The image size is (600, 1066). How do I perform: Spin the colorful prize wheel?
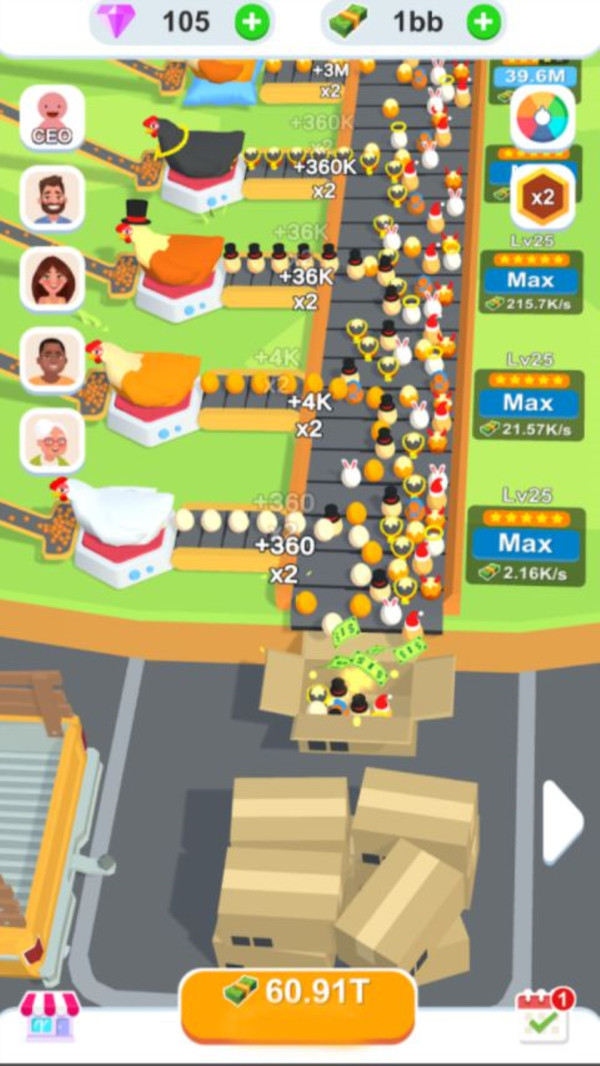543,118
